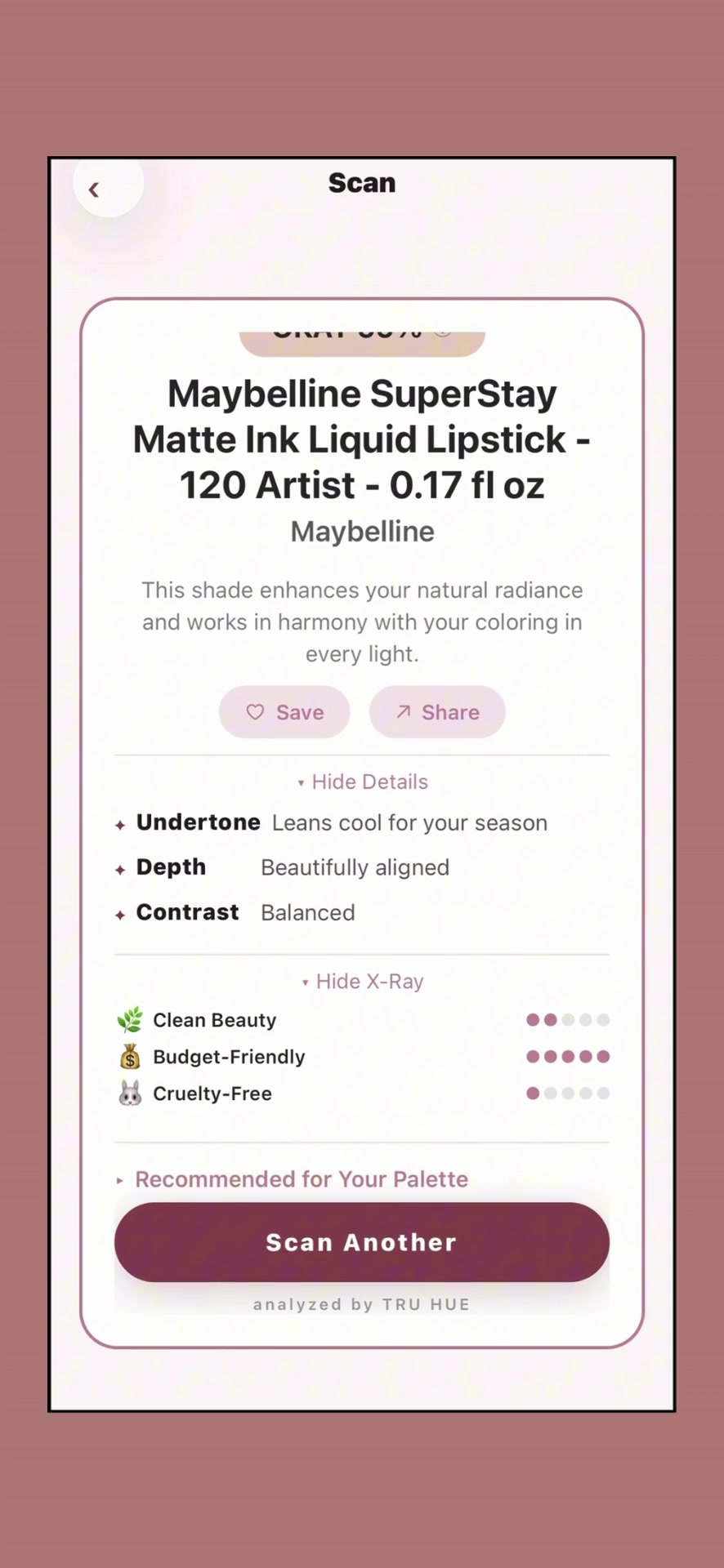Collapse the Hide X-Ray section
The height and width of the screenshot is (1568, 724).
[x=362, y=981]
